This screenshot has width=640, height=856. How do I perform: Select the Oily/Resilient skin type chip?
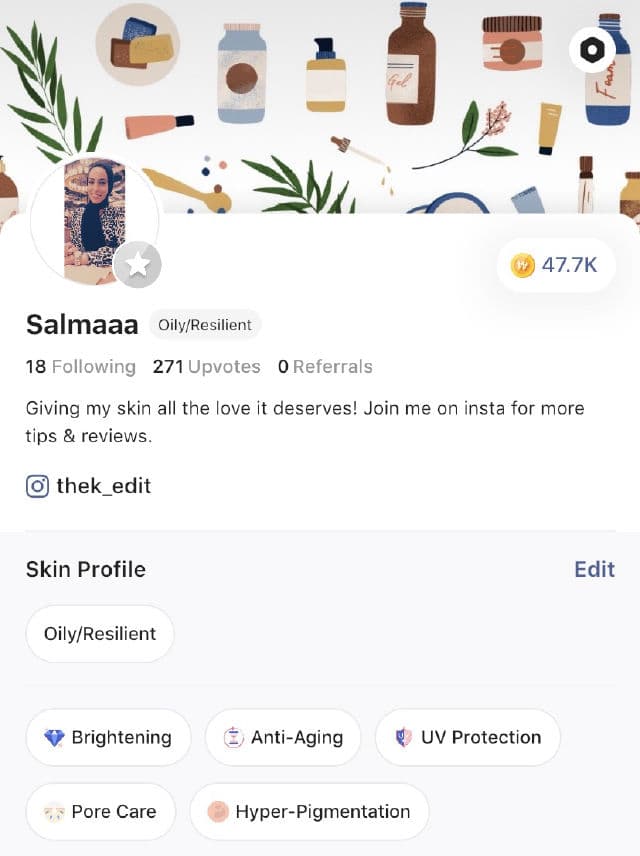[100, 634]
